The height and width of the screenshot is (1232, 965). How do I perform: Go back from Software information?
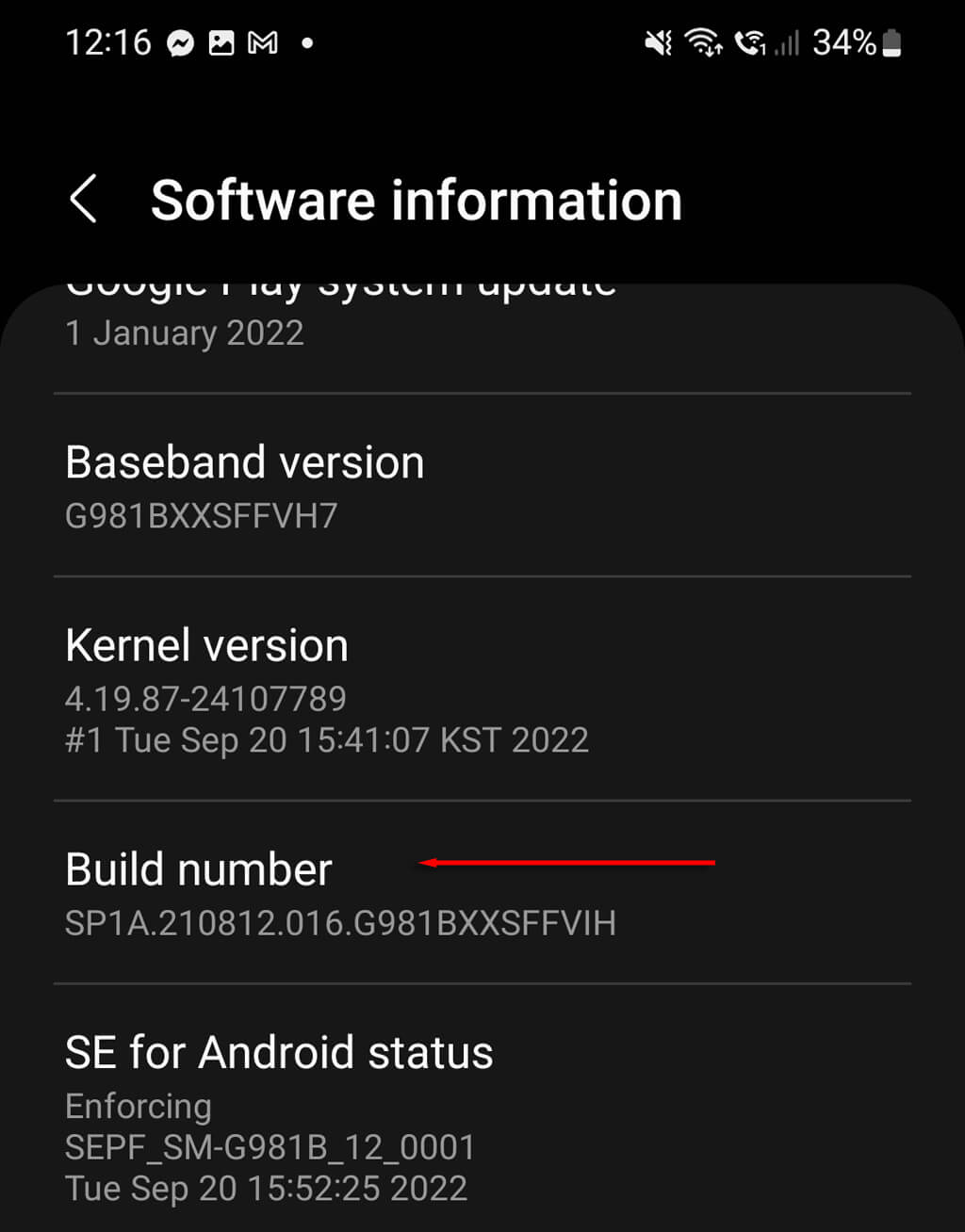83,200
